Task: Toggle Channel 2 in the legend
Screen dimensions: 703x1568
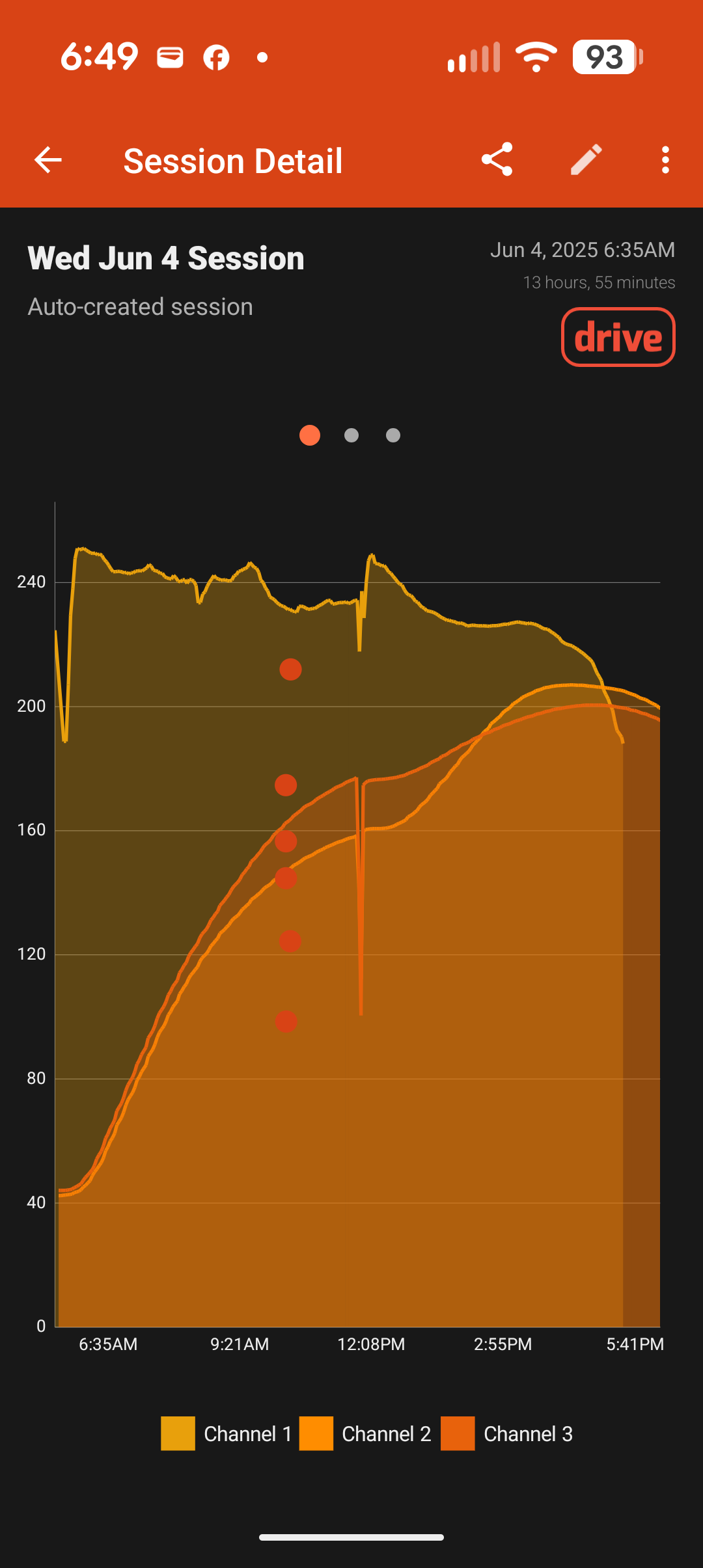Action: (365, 1434)
